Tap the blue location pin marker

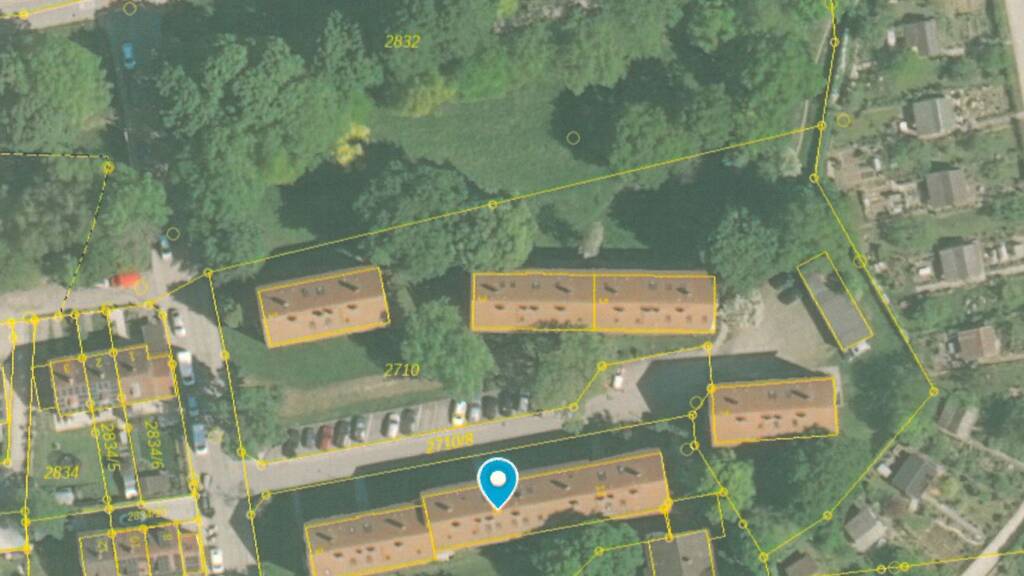[x=497, y=482]
